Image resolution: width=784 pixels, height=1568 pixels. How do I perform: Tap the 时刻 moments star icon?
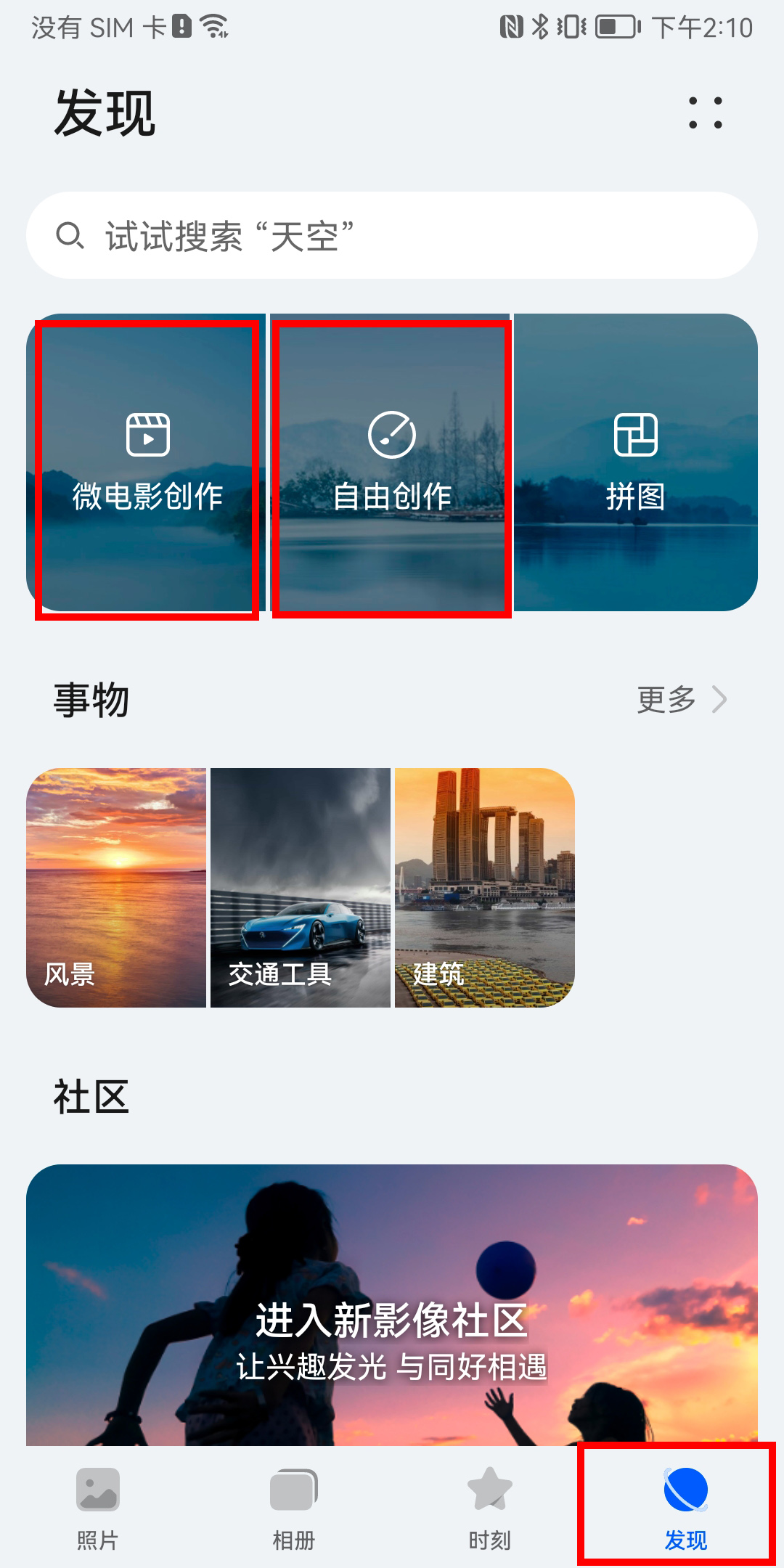(490, 1488)
